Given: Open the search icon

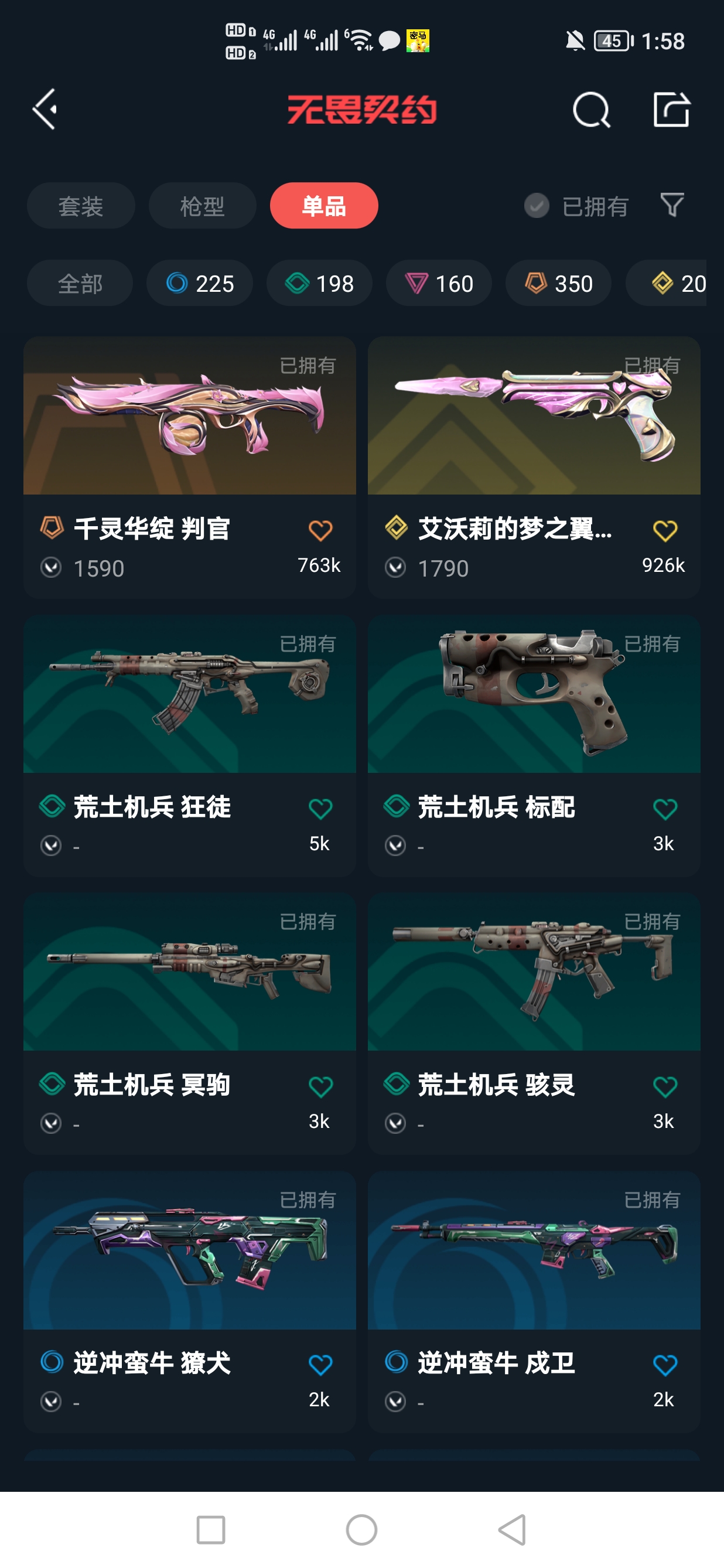Looking at the screenshot, I should pos(591,110).
